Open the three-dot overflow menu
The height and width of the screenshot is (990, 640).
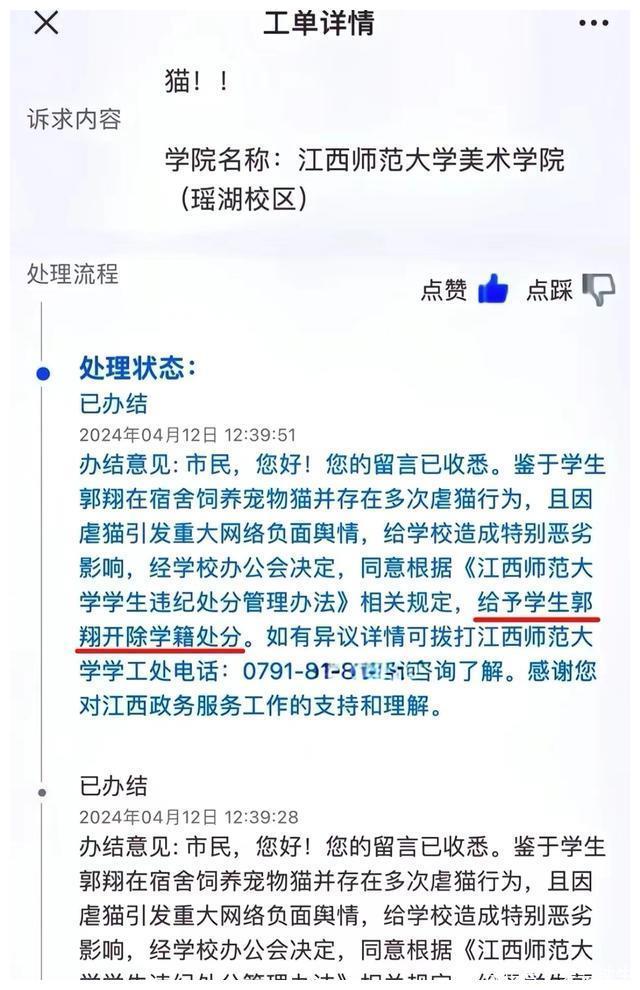pyautogui.click(x=594, y=23)
